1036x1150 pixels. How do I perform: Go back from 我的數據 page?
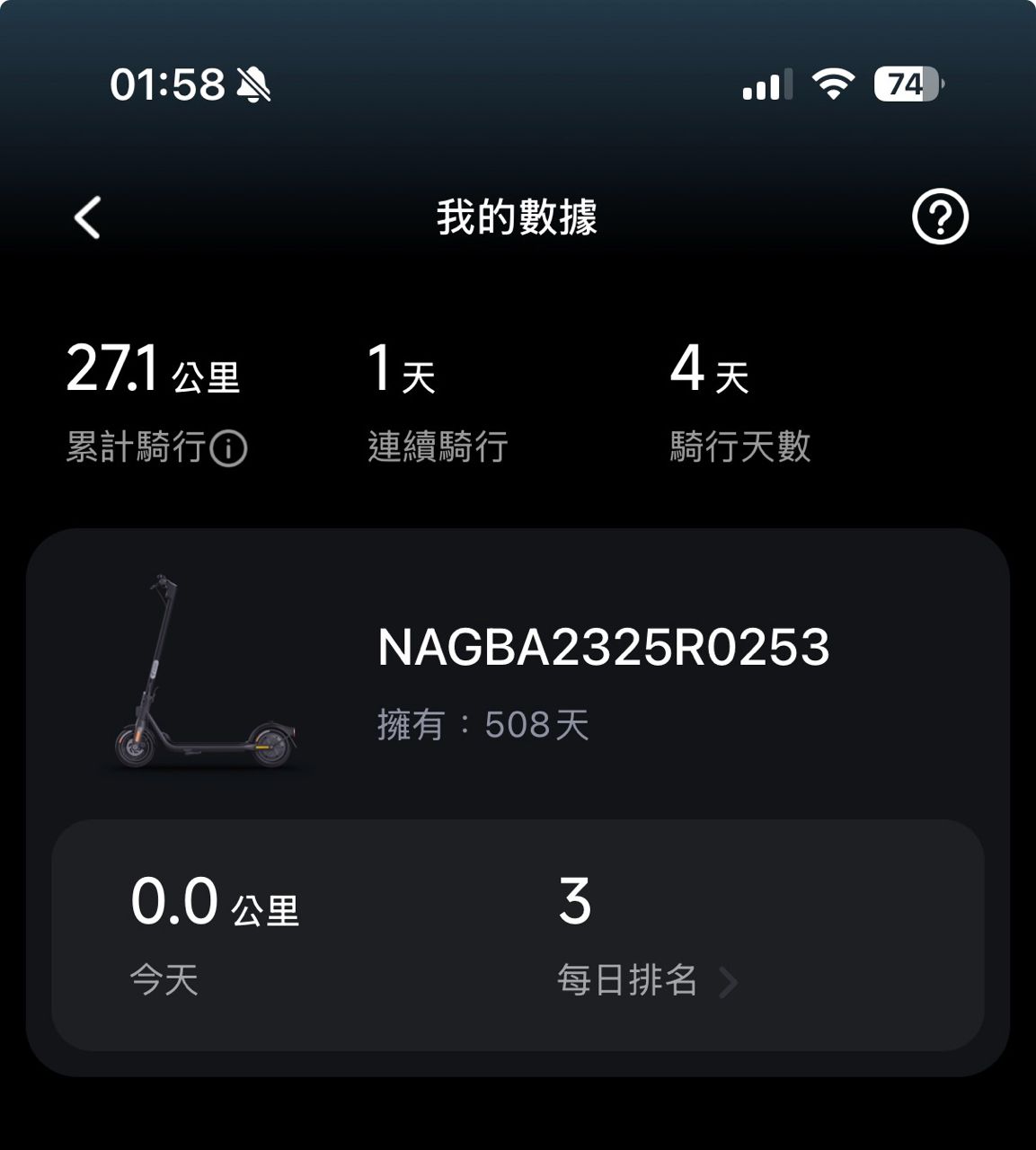(88, 217)
